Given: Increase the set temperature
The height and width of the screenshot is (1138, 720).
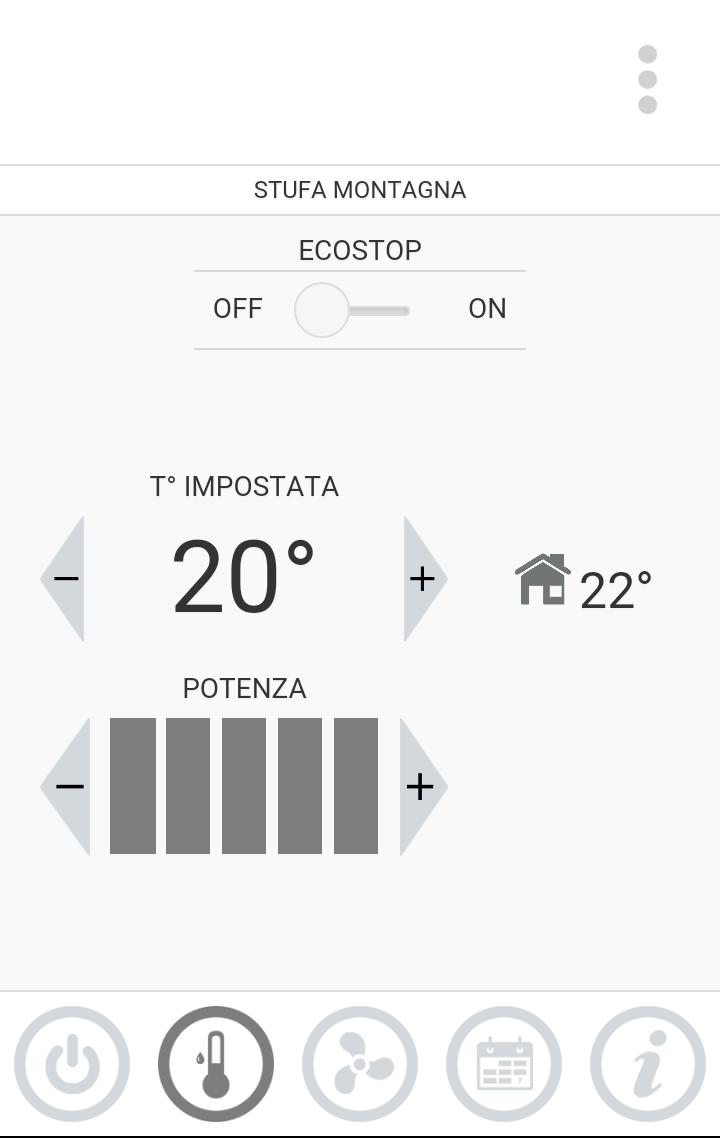Looking at the screenshot, I should click(423, 578).
